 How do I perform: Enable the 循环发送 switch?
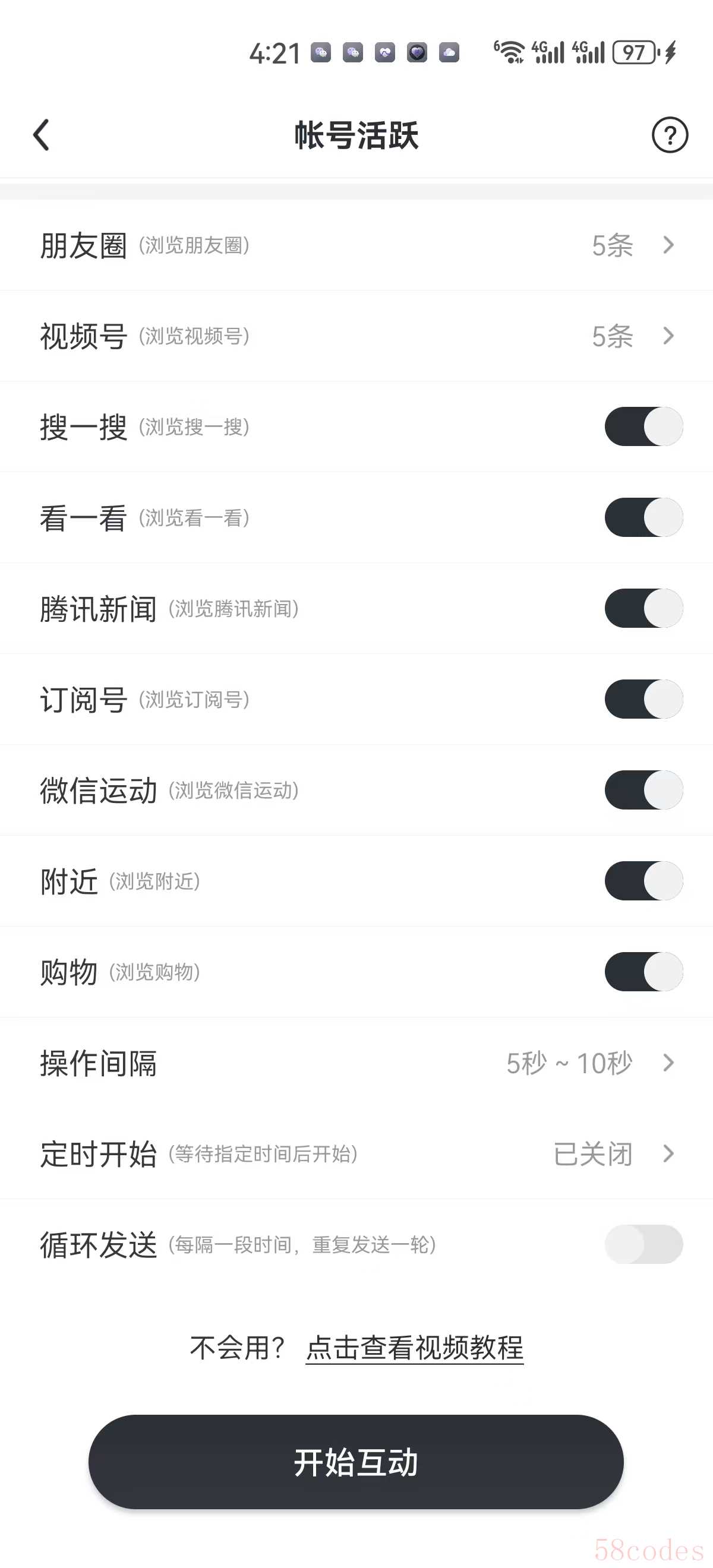643,1244
